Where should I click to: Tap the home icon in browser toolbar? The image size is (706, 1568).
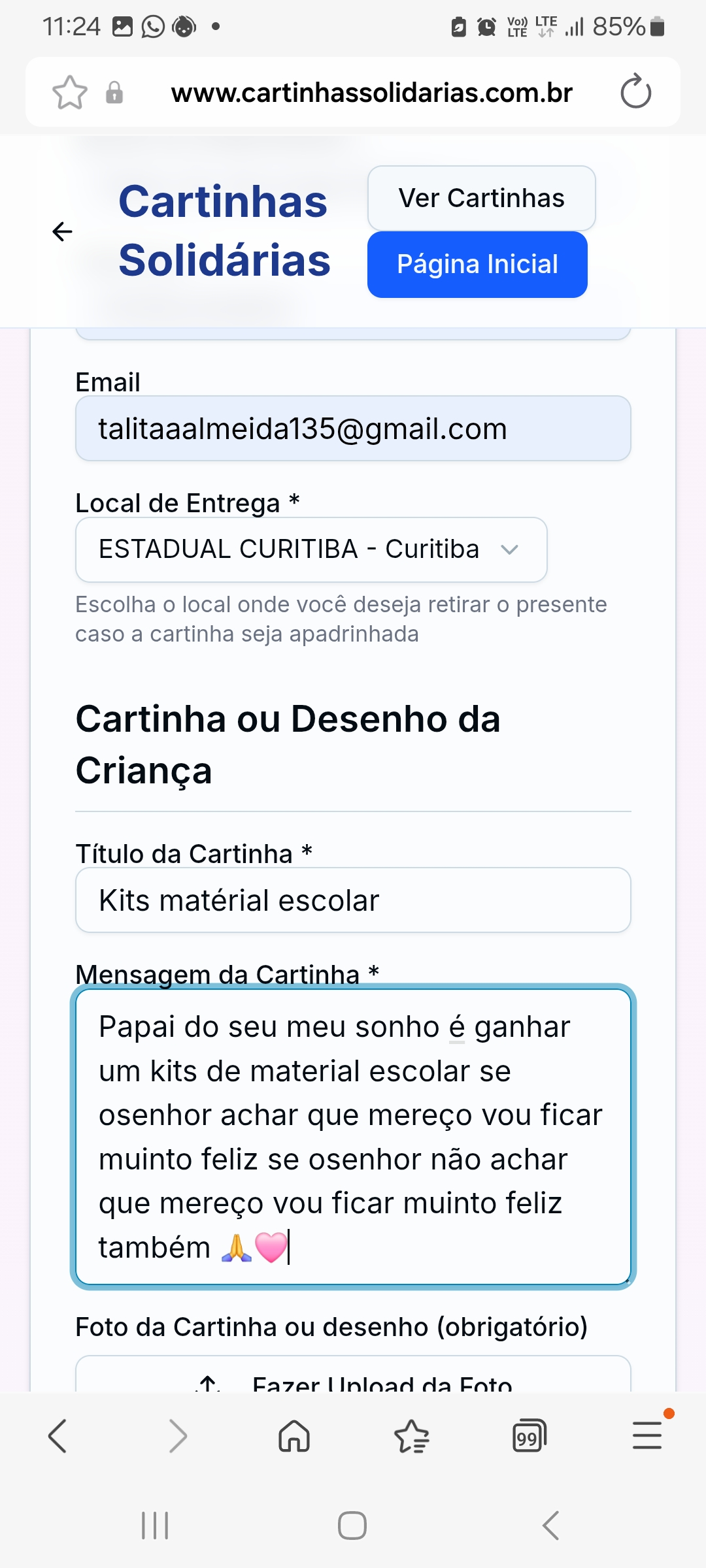point(294,1435)
